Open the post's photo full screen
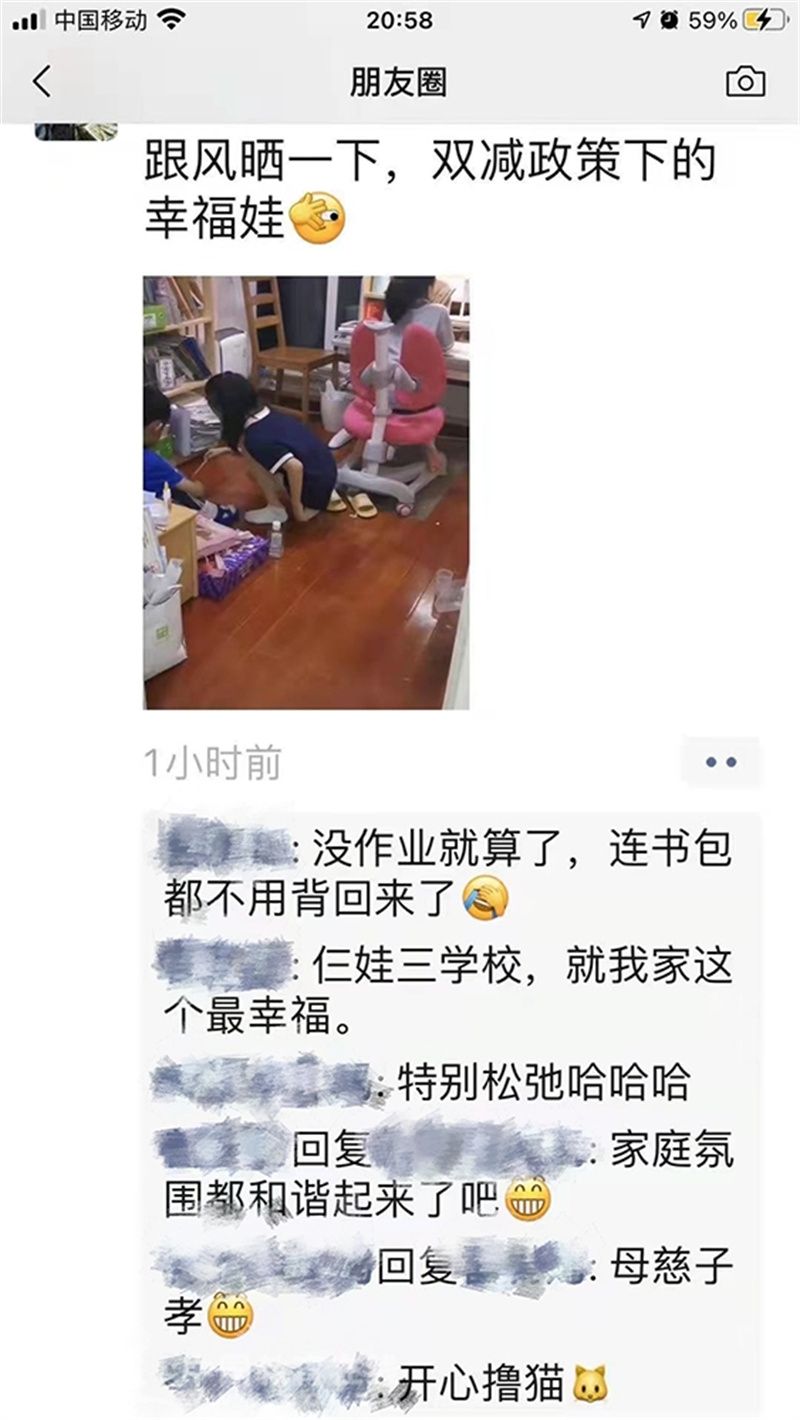This screenshot has height=1420, width=800. tap(306, 492)
